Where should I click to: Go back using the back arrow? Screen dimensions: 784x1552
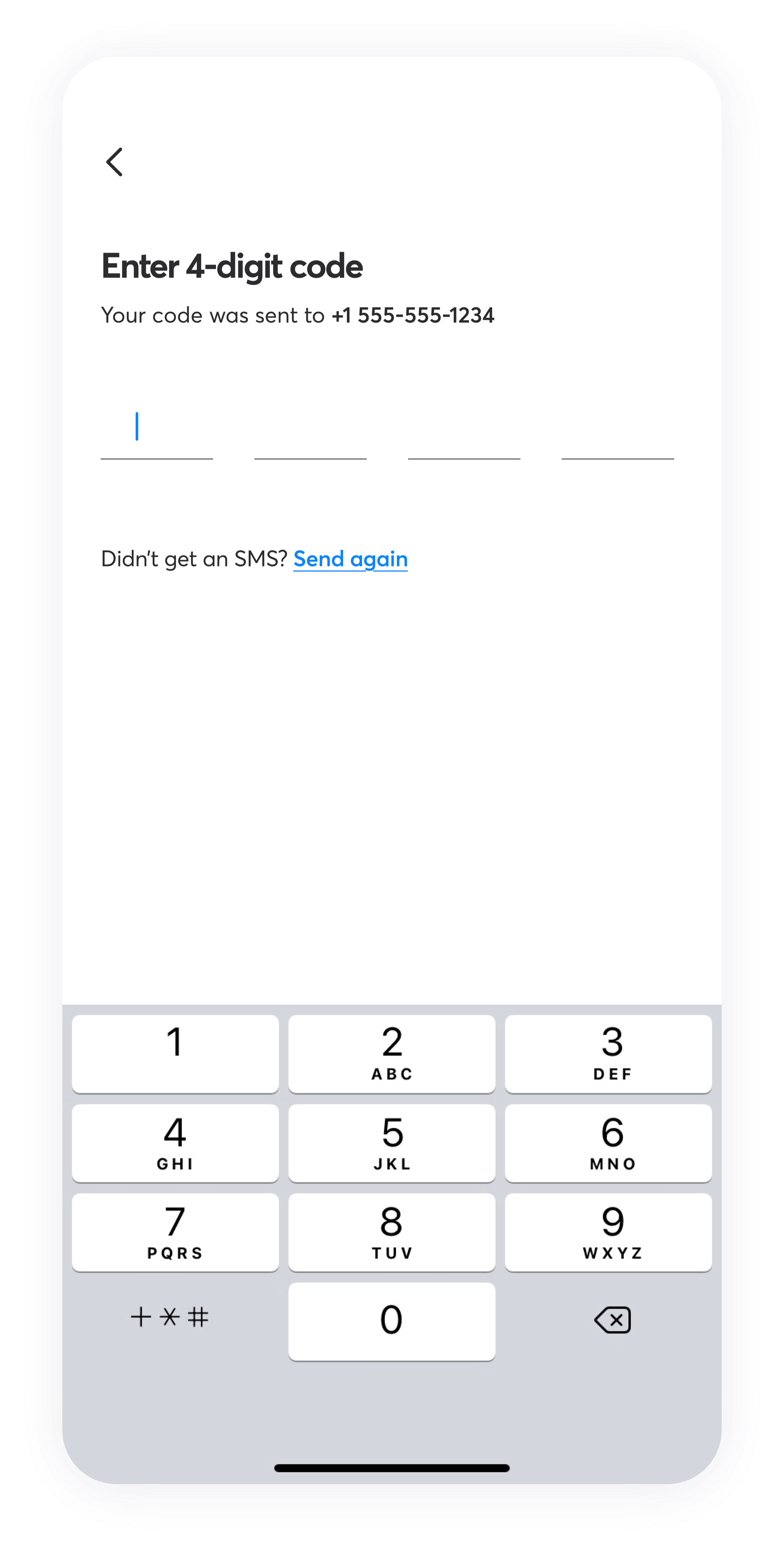[x=114, y=162]
